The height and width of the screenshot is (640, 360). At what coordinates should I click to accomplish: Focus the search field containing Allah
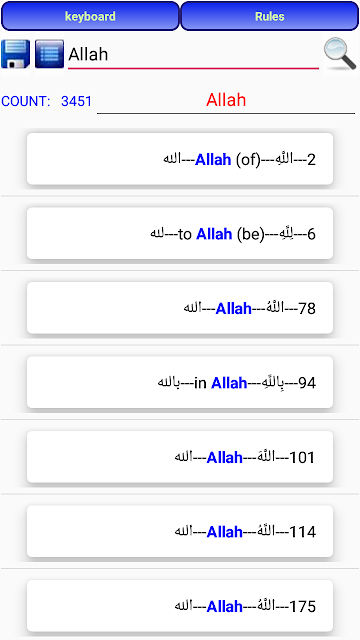click(x=193, y=55)
